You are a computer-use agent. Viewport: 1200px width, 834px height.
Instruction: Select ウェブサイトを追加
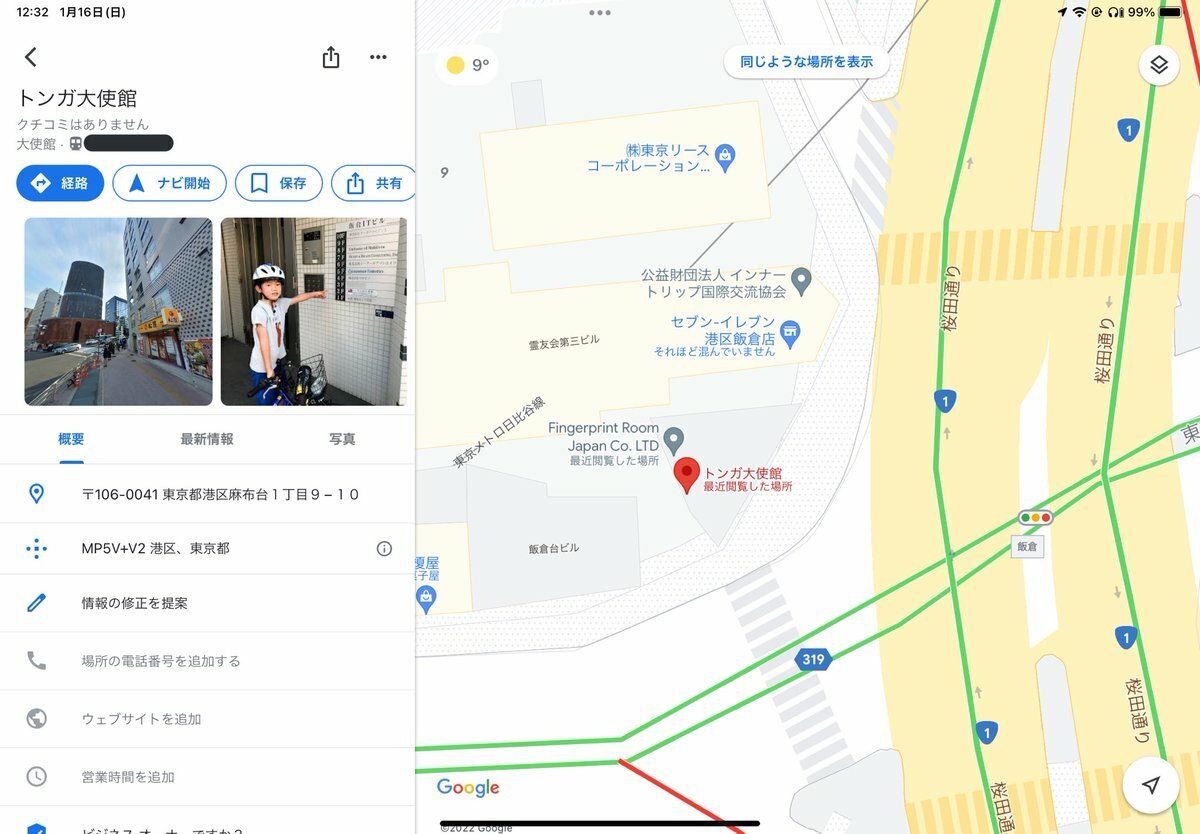coord(141,719)
